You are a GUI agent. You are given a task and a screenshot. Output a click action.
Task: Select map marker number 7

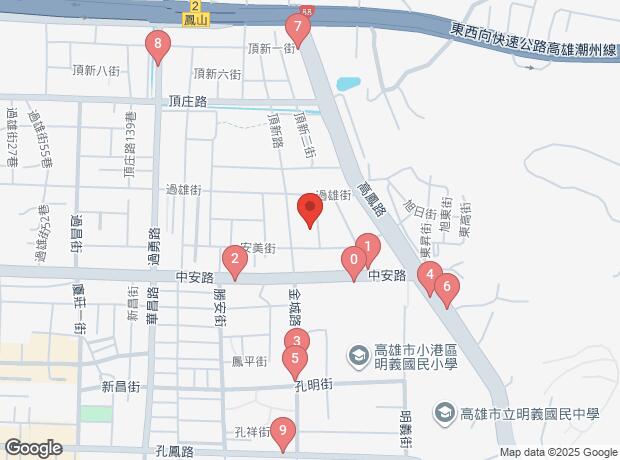tap(298, 28)
